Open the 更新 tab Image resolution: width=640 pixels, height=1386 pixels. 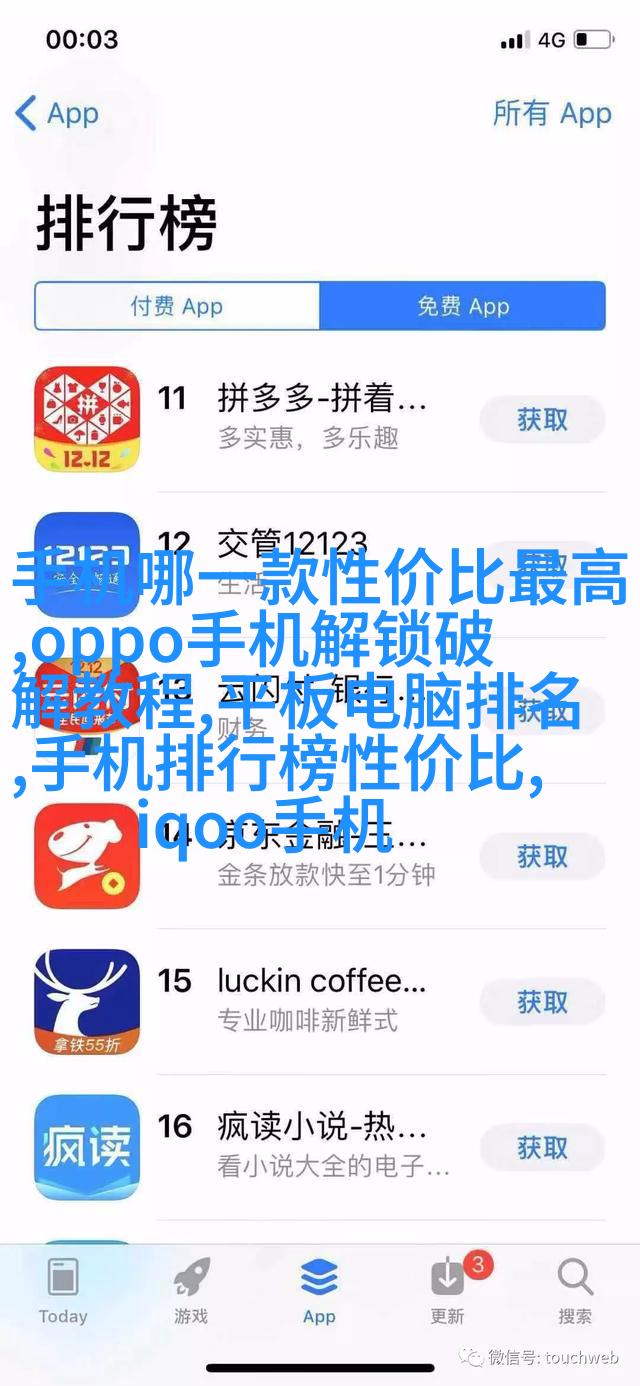[447, 1292]
